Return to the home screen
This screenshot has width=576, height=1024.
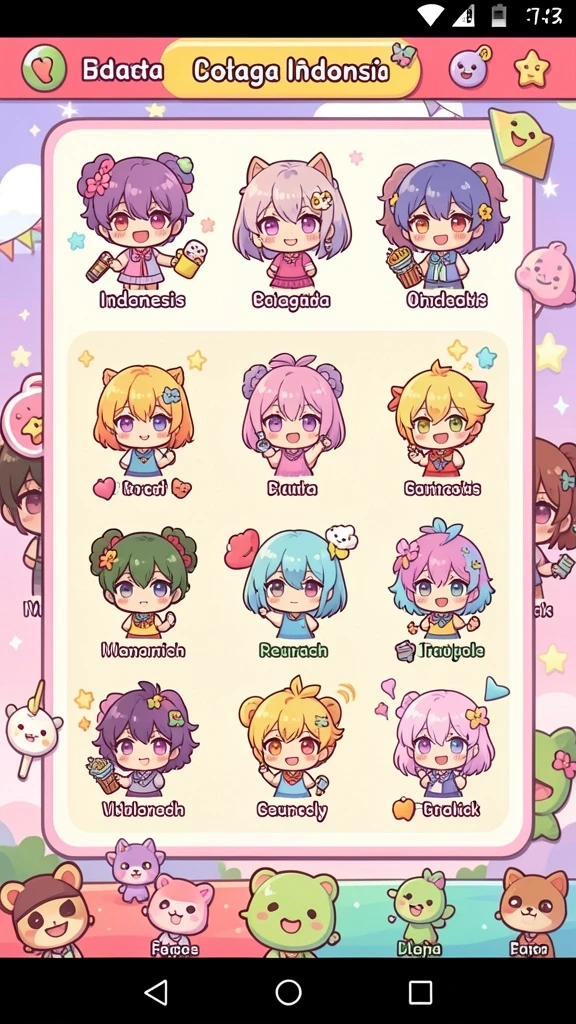[x=288, y=991]
